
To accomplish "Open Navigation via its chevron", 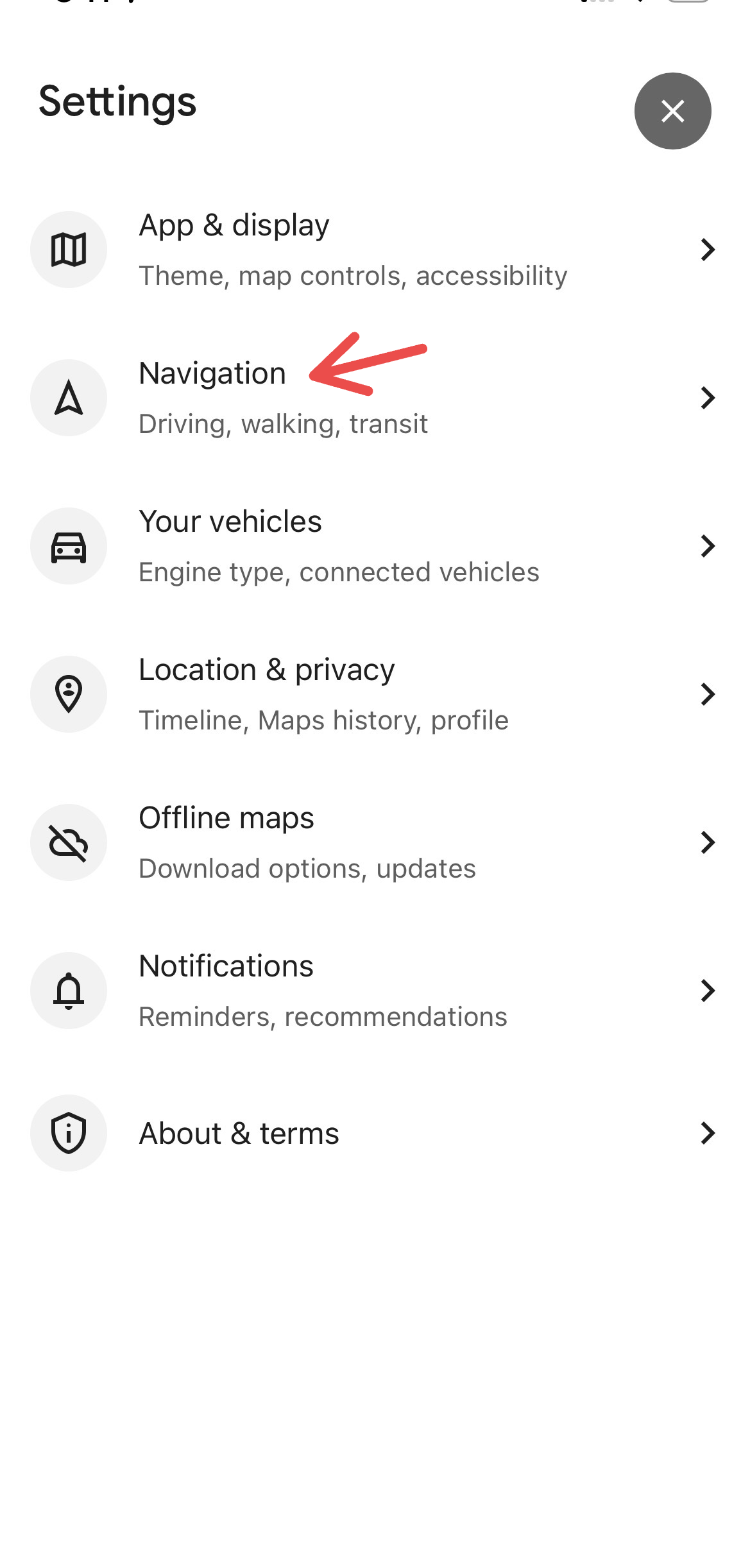I will click(x=708, y=398).
